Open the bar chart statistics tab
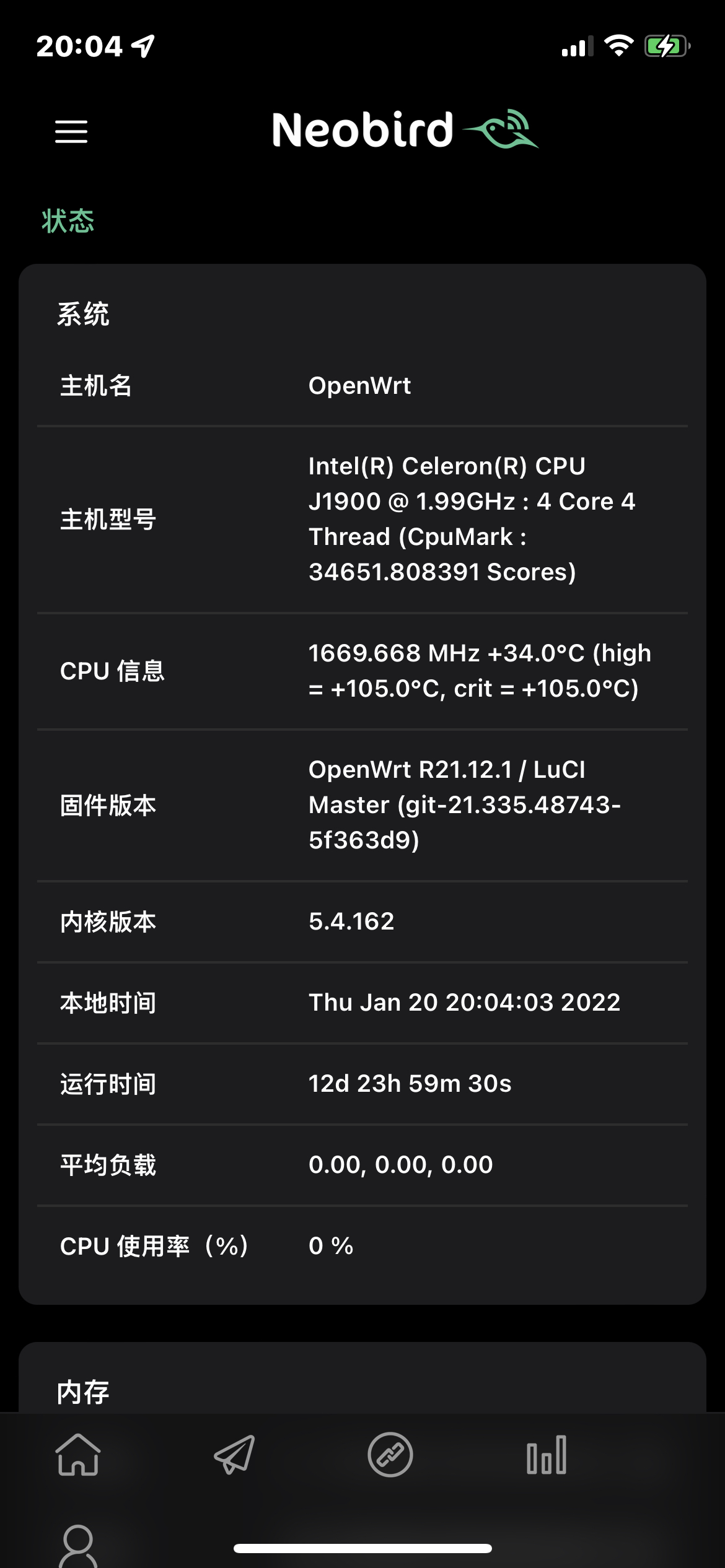This screenshot has width=725, height=1568. (547, 1455)
